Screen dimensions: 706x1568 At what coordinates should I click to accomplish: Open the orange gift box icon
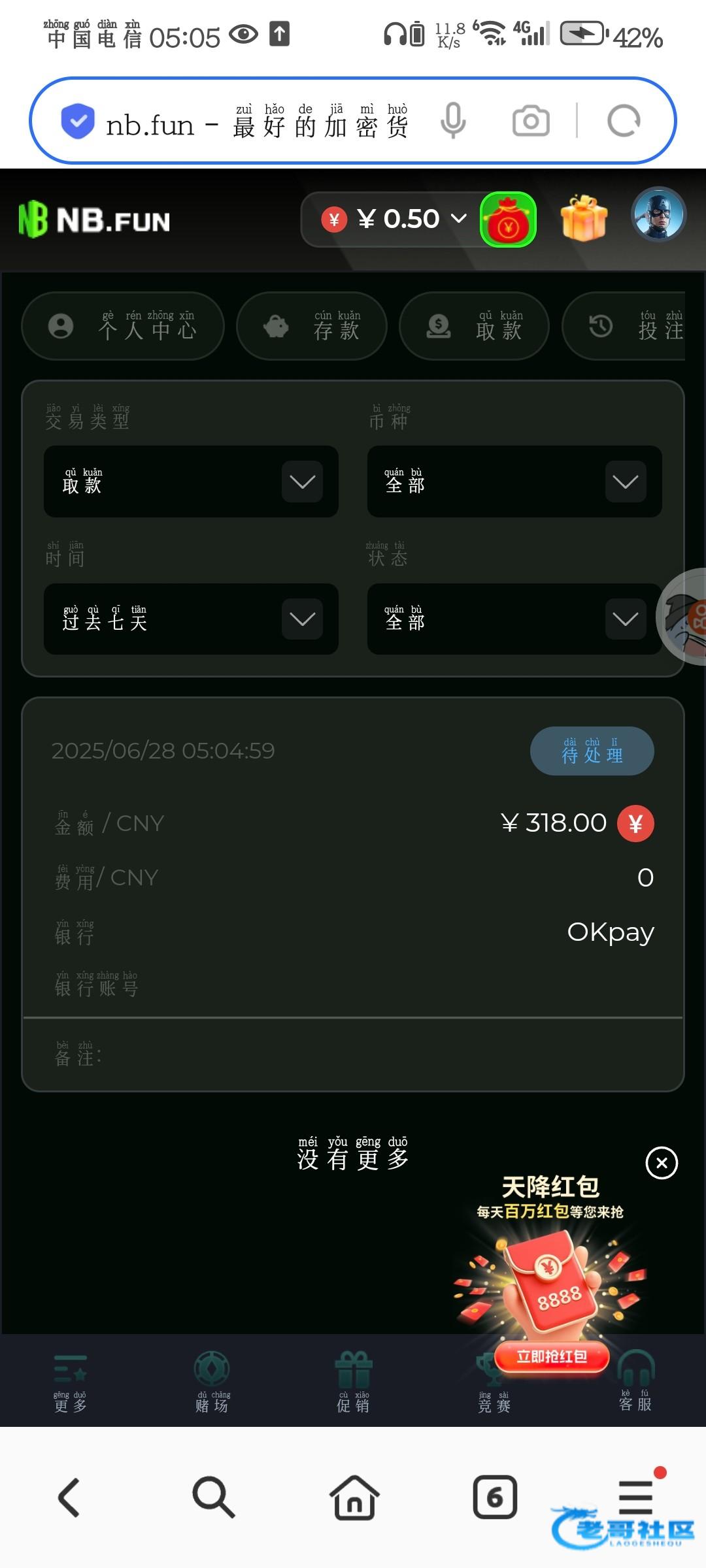tap(584, 218)
